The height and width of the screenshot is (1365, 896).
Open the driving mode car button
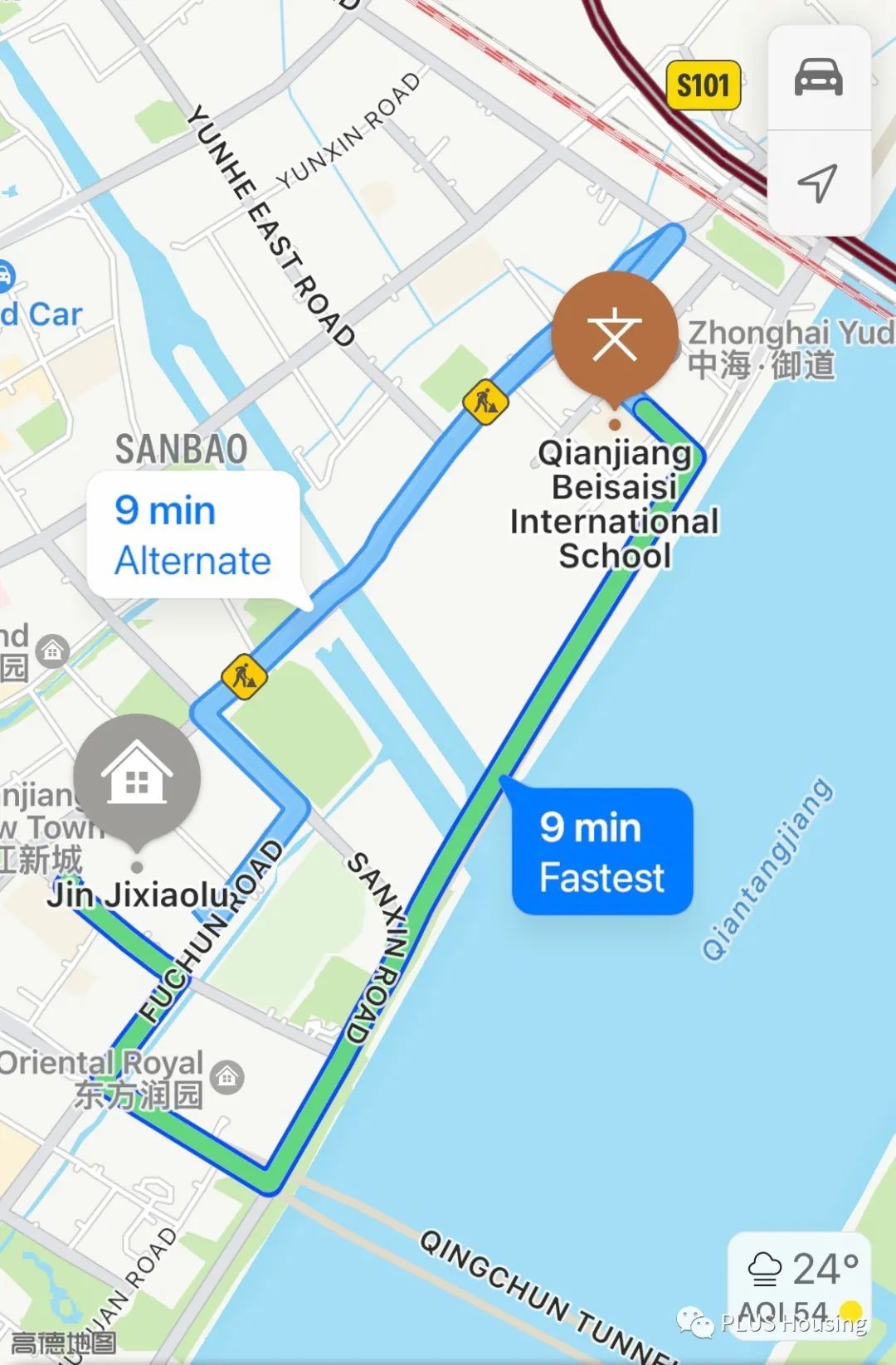pos(818,78)
